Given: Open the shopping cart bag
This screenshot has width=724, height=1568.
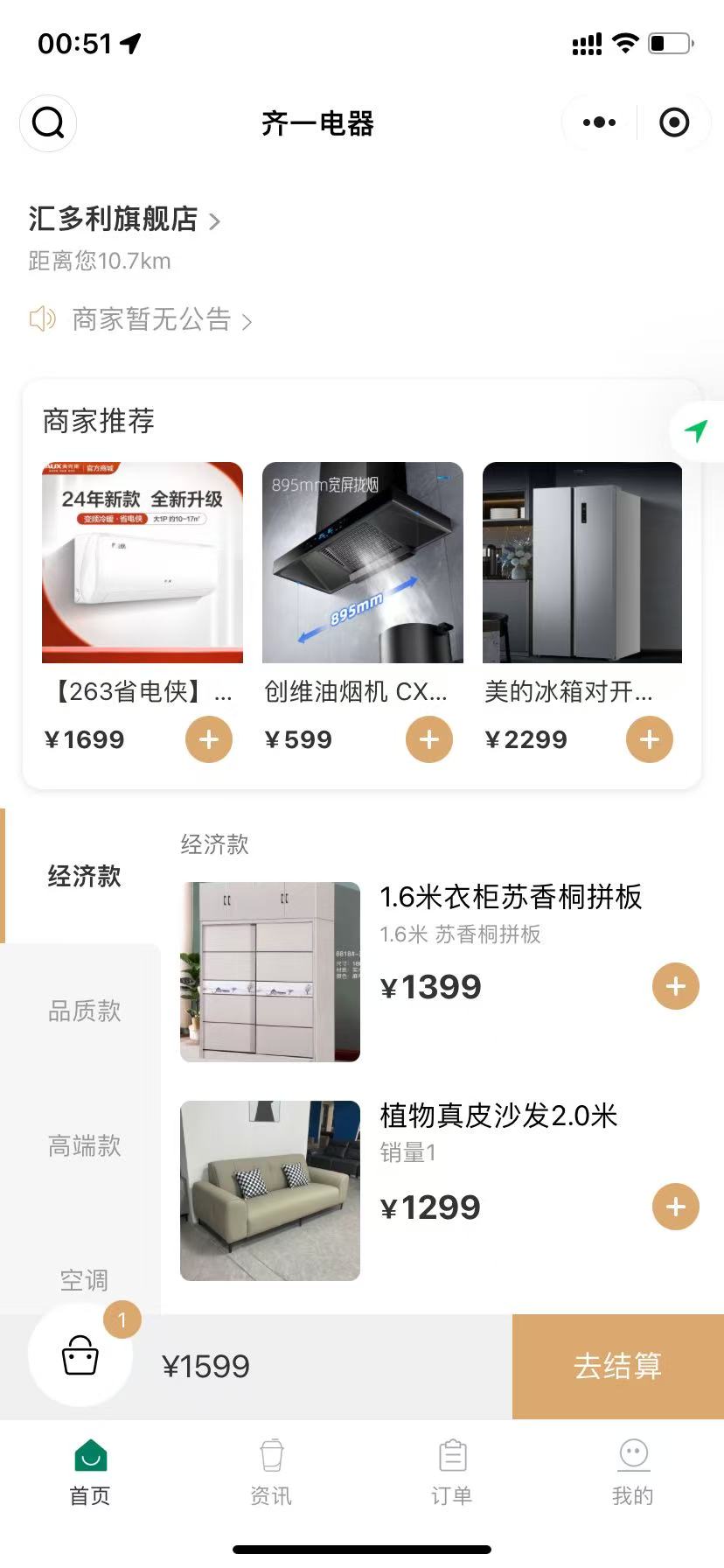Looking at the screenshot, I should (x=80, y=1356).
